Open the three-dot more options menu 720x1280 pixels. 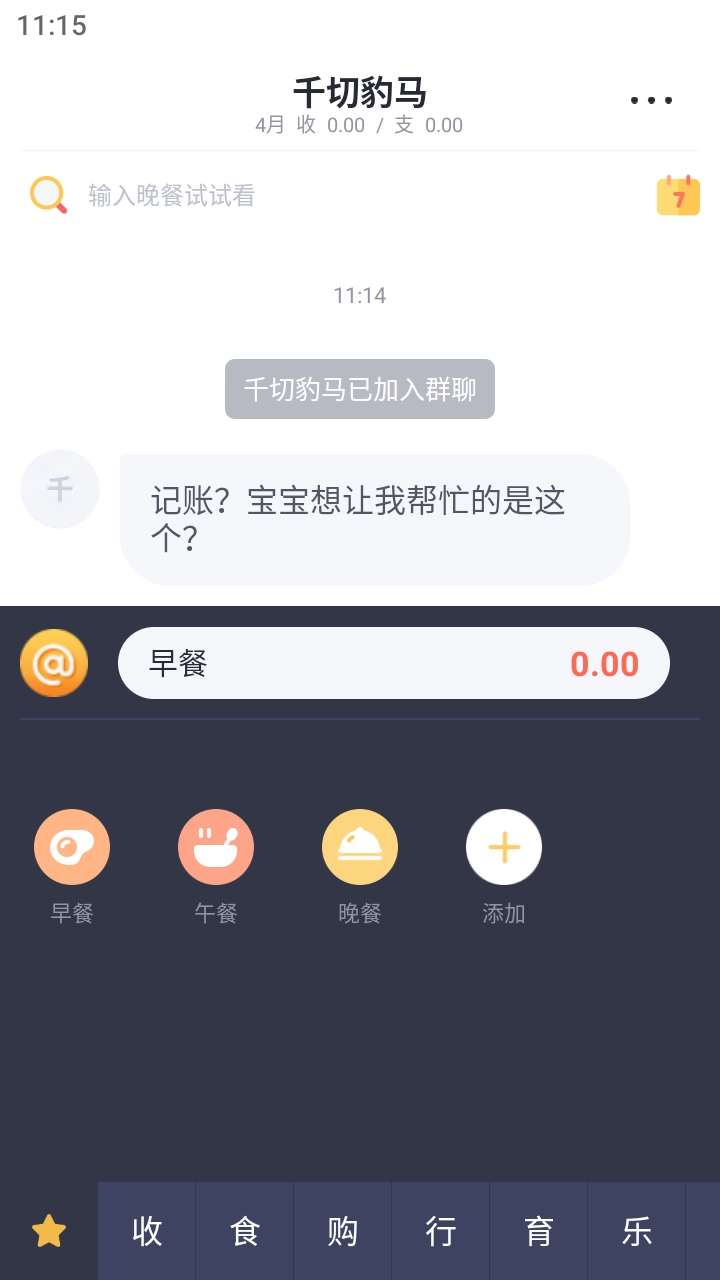[650, 98]
